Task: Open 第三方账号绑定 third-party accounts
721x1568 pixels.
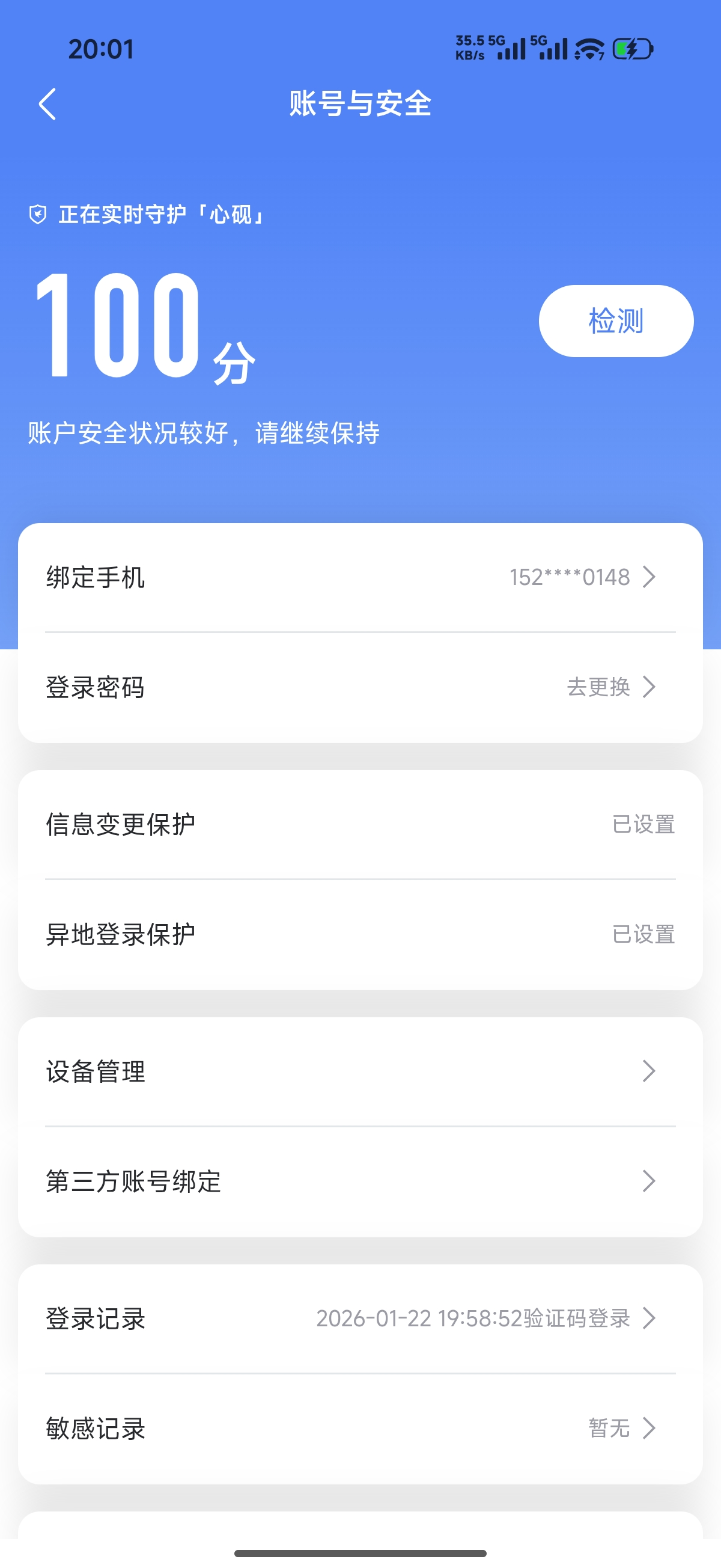Action: pos(360,1181)
